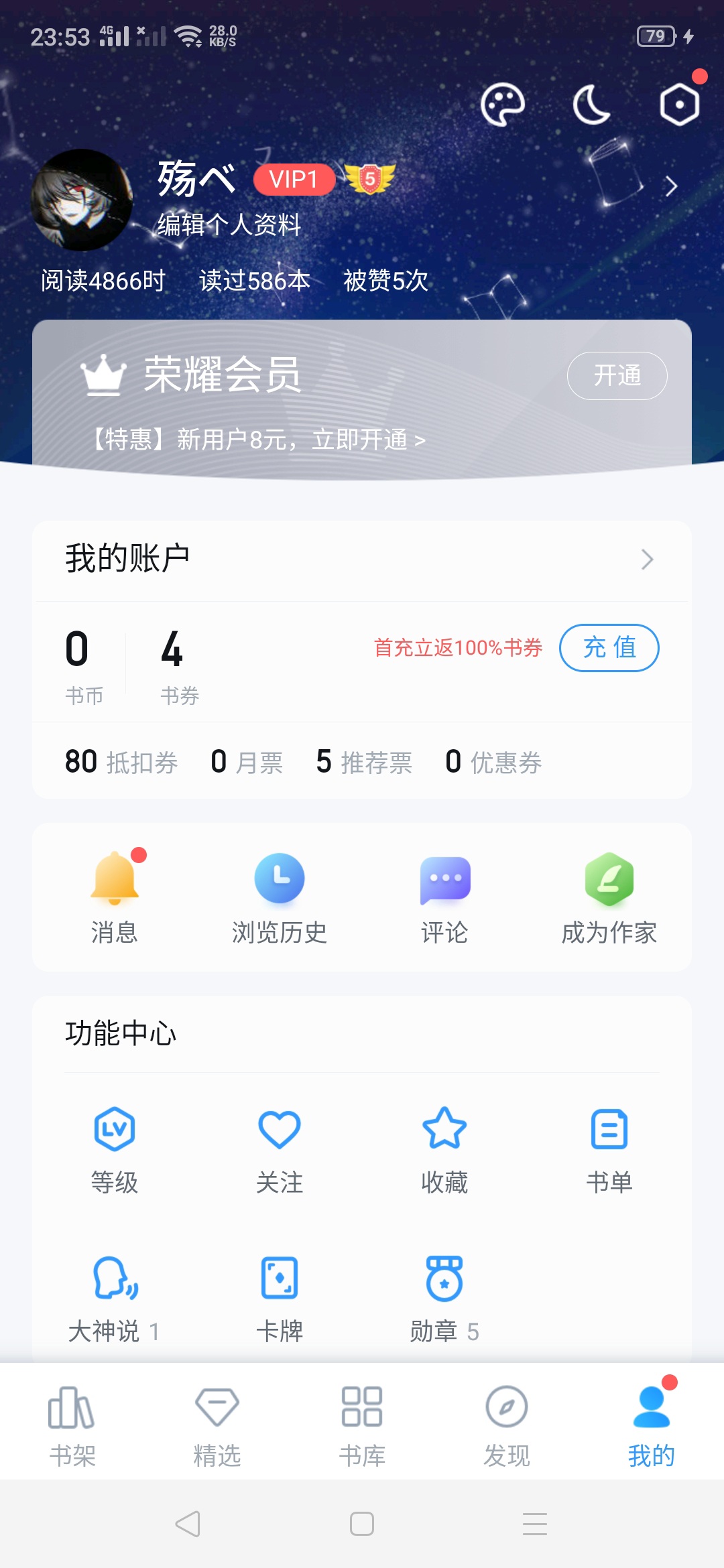Tap 编辑个人资料 to edit profile

click(229, 224)
